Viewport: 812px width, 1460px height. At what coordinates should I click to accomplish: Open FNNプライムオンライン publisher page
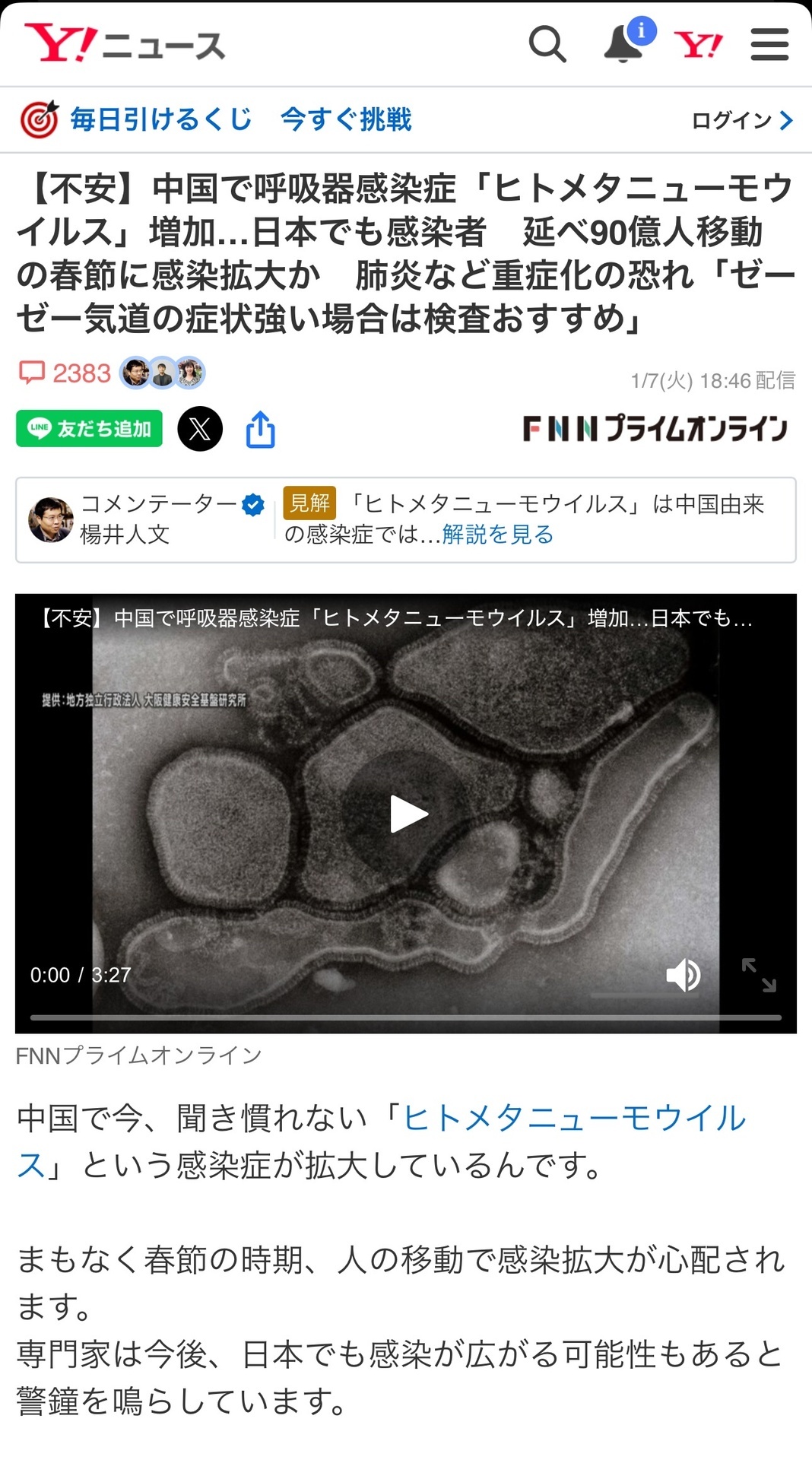tap(655, 428)
